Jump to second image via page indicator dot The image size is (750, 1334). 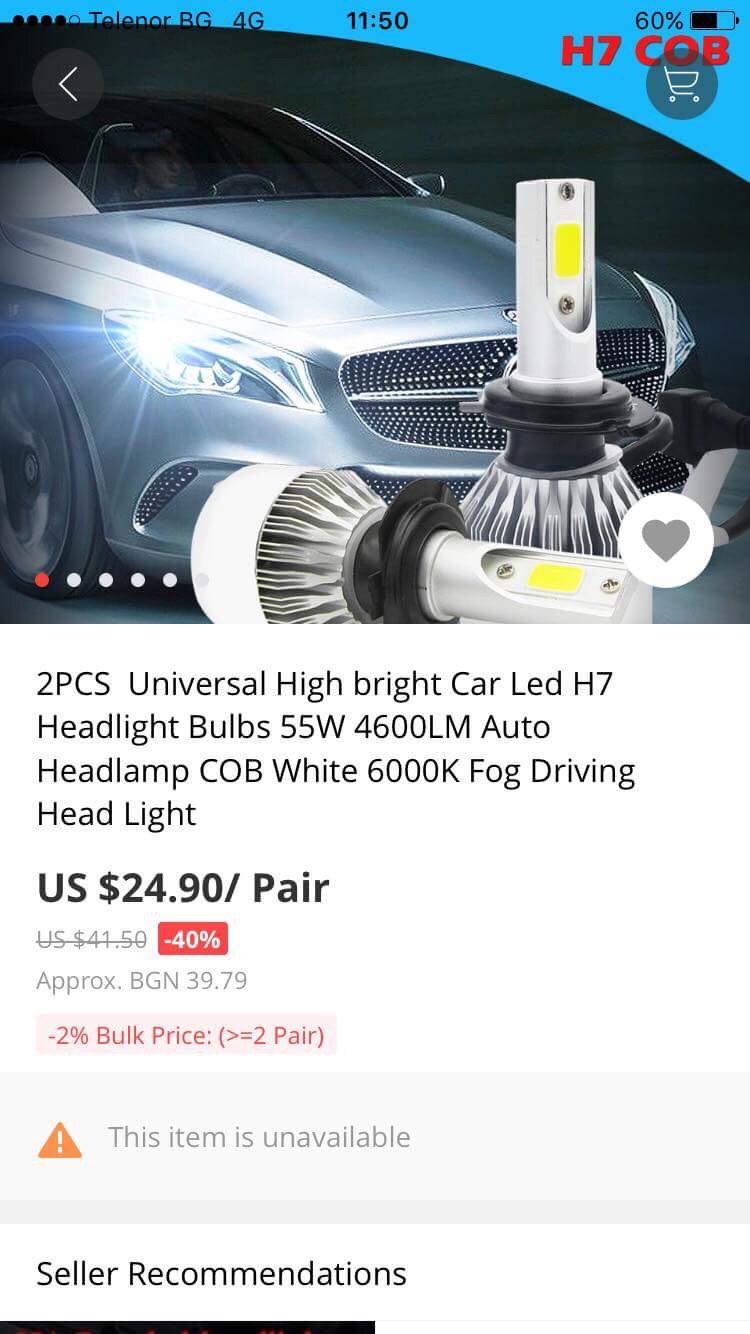(x=74, y=579)
